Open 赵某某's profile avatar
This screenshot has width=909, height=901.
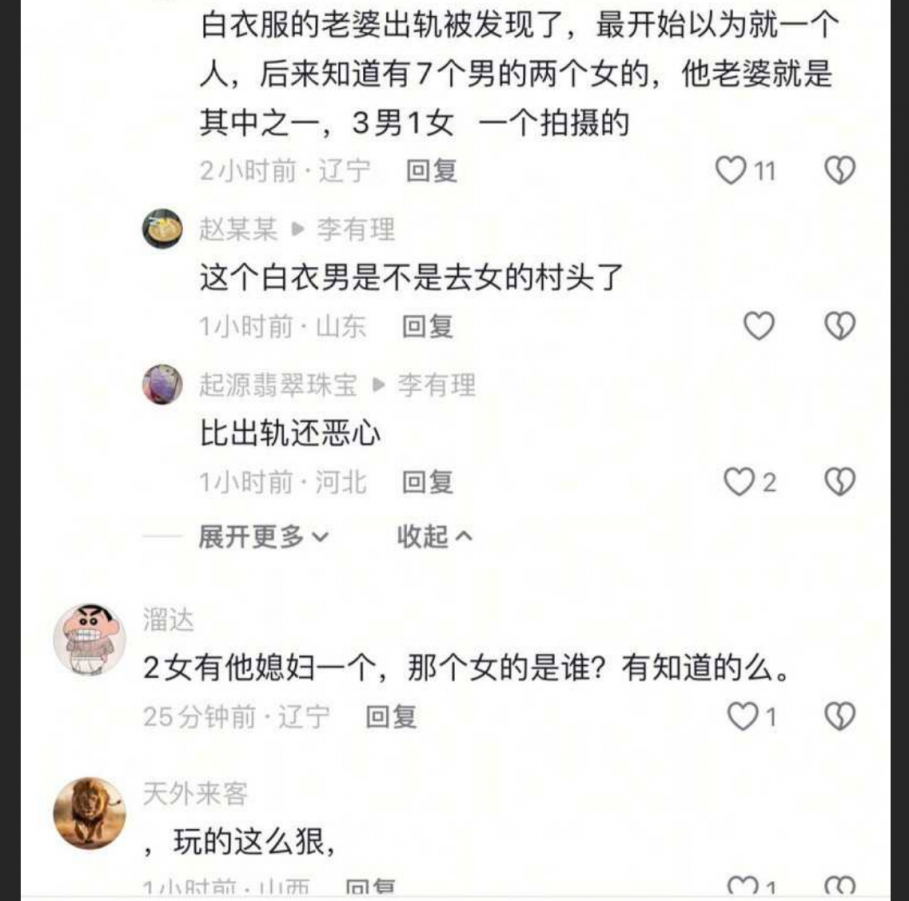pos(162,230)
